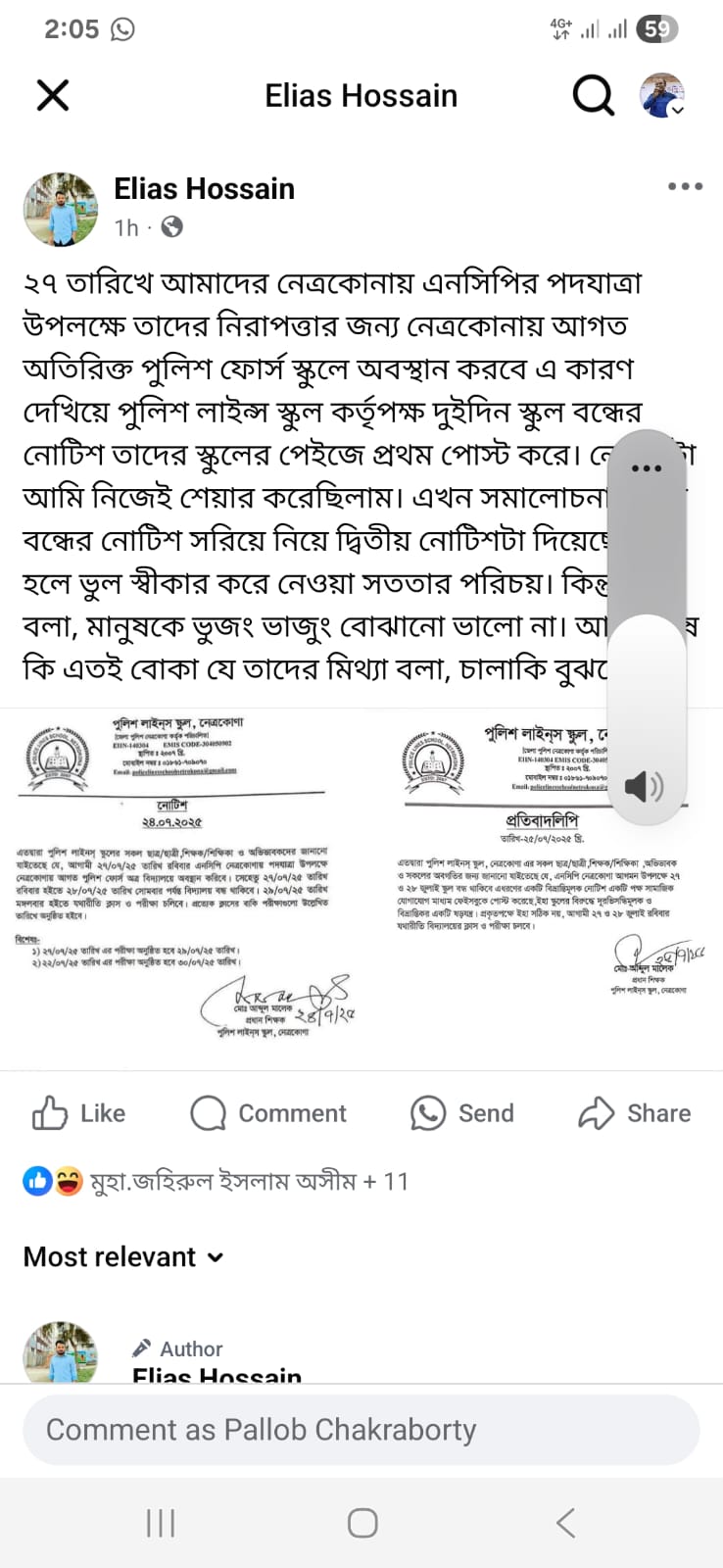Tap the Comment as Pallob Chakraborty field
Image resolution: width=723 pixels, height=1568 pixels.
[361, 1430]
